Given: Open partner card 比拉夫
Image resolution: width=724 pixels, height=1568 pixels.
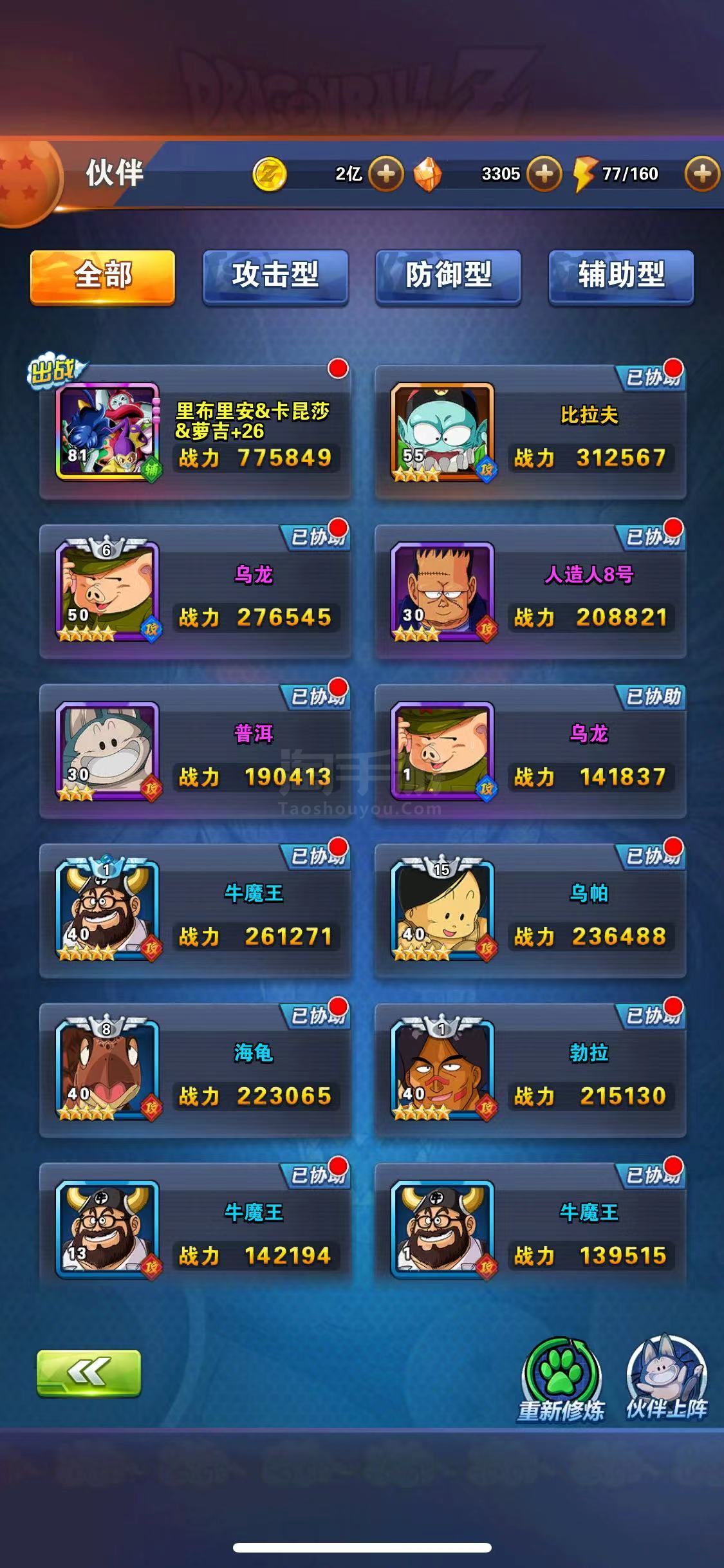Looking at the screenshot, I should [530, 433].
